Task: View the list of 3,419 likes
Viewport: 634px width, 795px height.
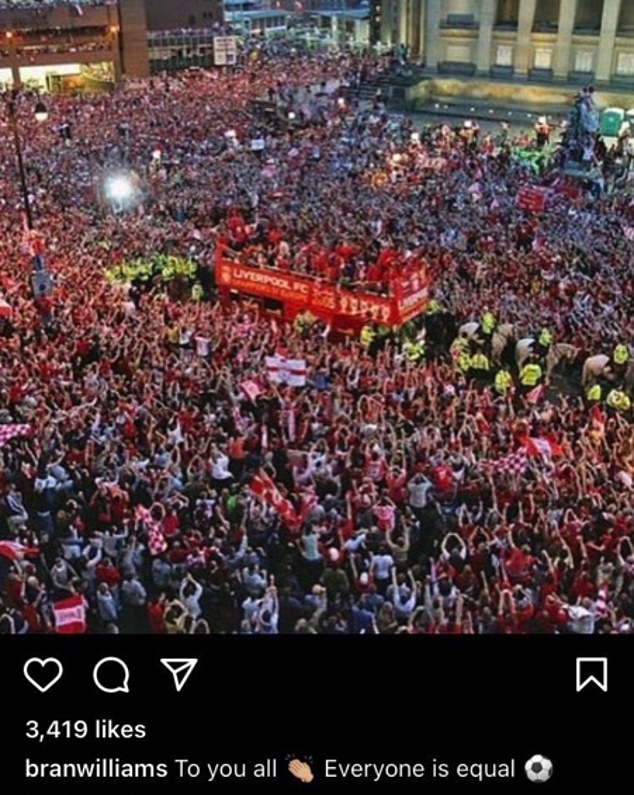Action: tap(85, 730)
